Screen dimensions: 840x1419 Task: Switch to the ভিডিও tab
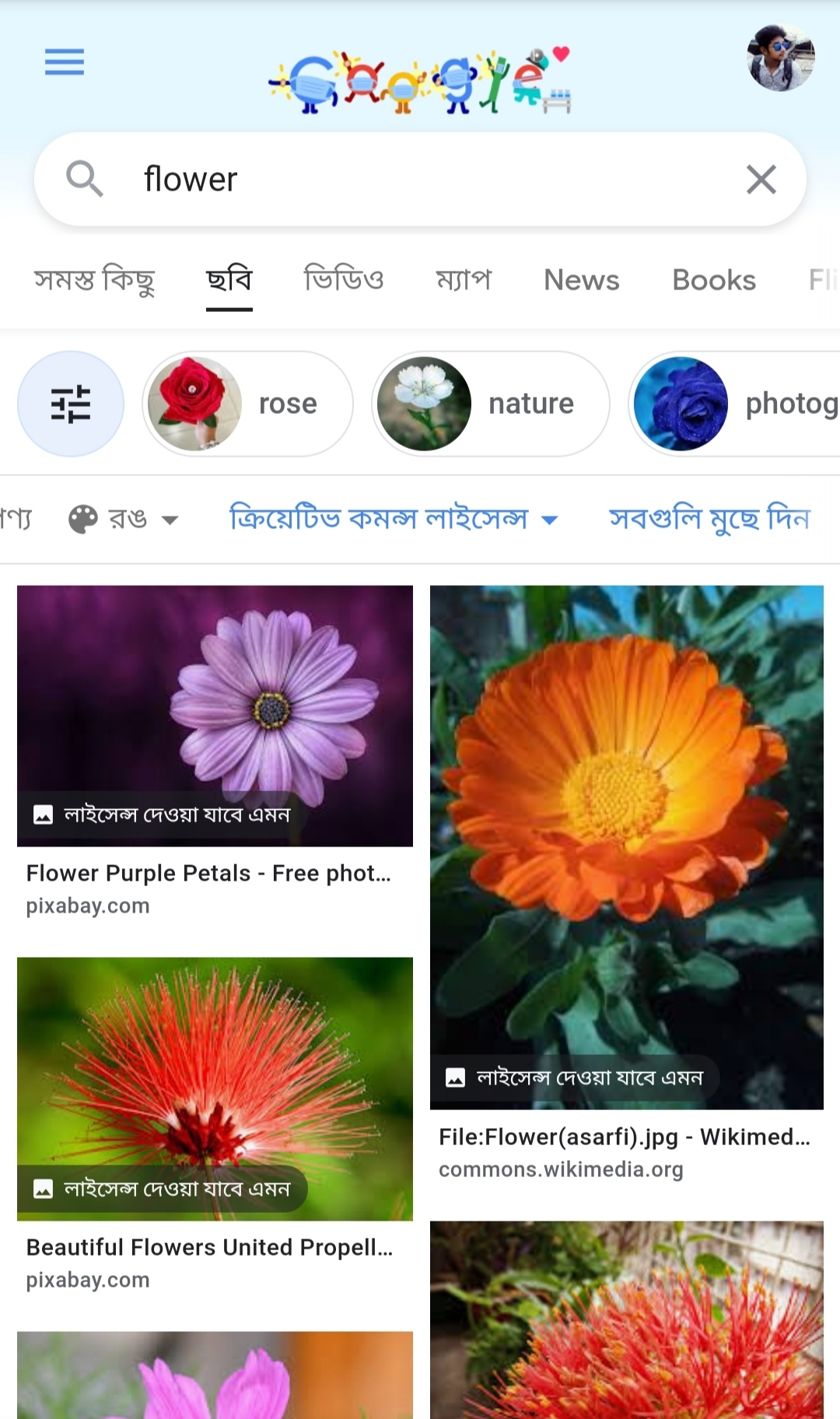tap(344, 279)
